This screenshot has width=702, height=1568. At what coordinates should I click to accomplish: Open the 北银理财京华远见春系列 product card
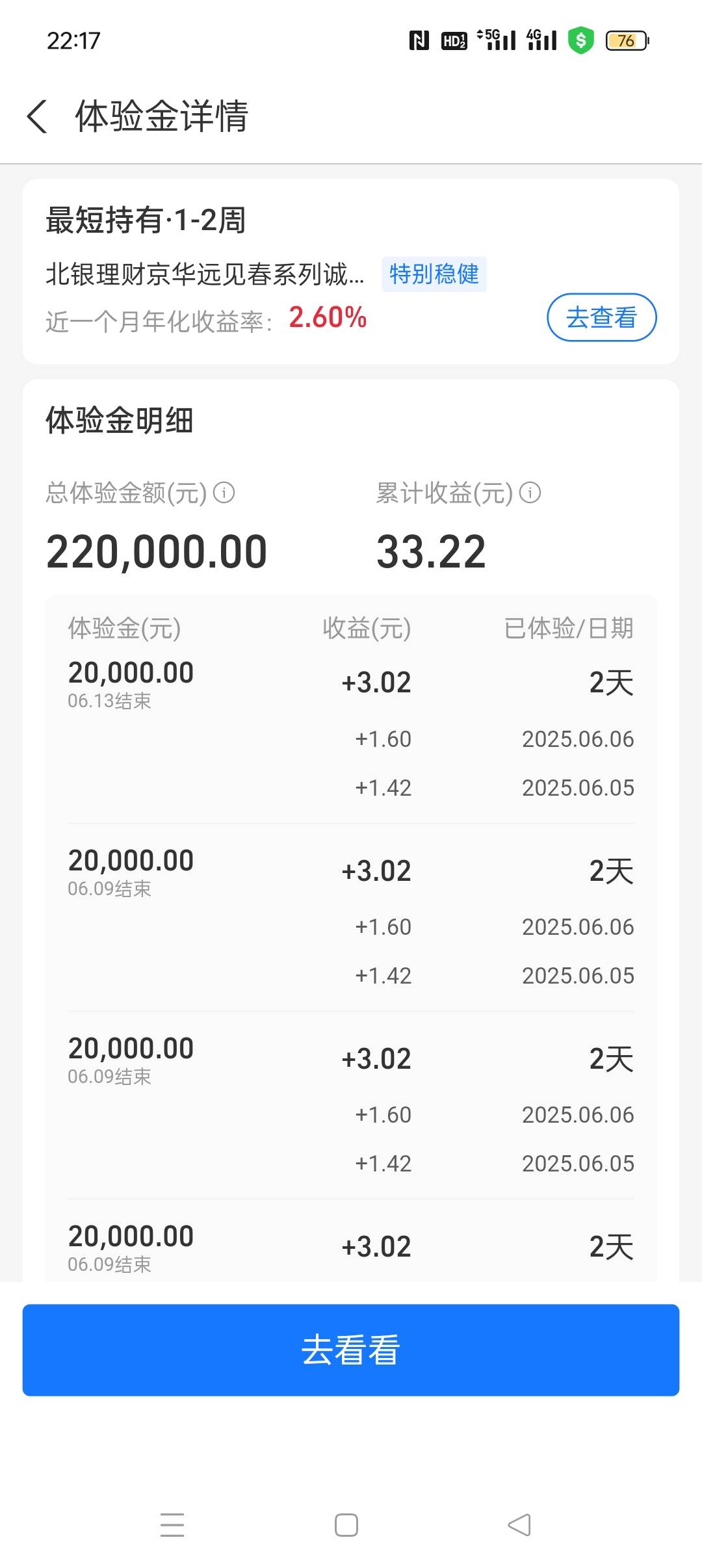tap(351, 271)
